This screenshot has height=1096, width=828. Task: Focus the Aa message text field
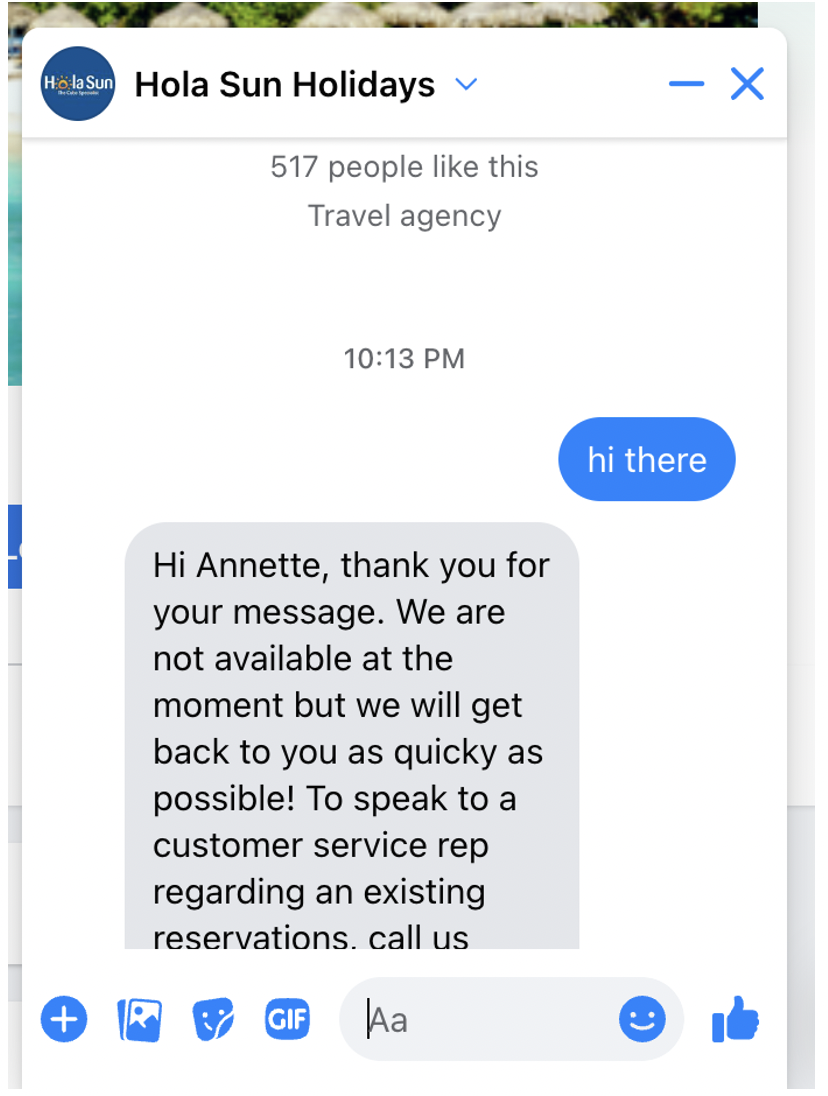(x=480, y=1020)
